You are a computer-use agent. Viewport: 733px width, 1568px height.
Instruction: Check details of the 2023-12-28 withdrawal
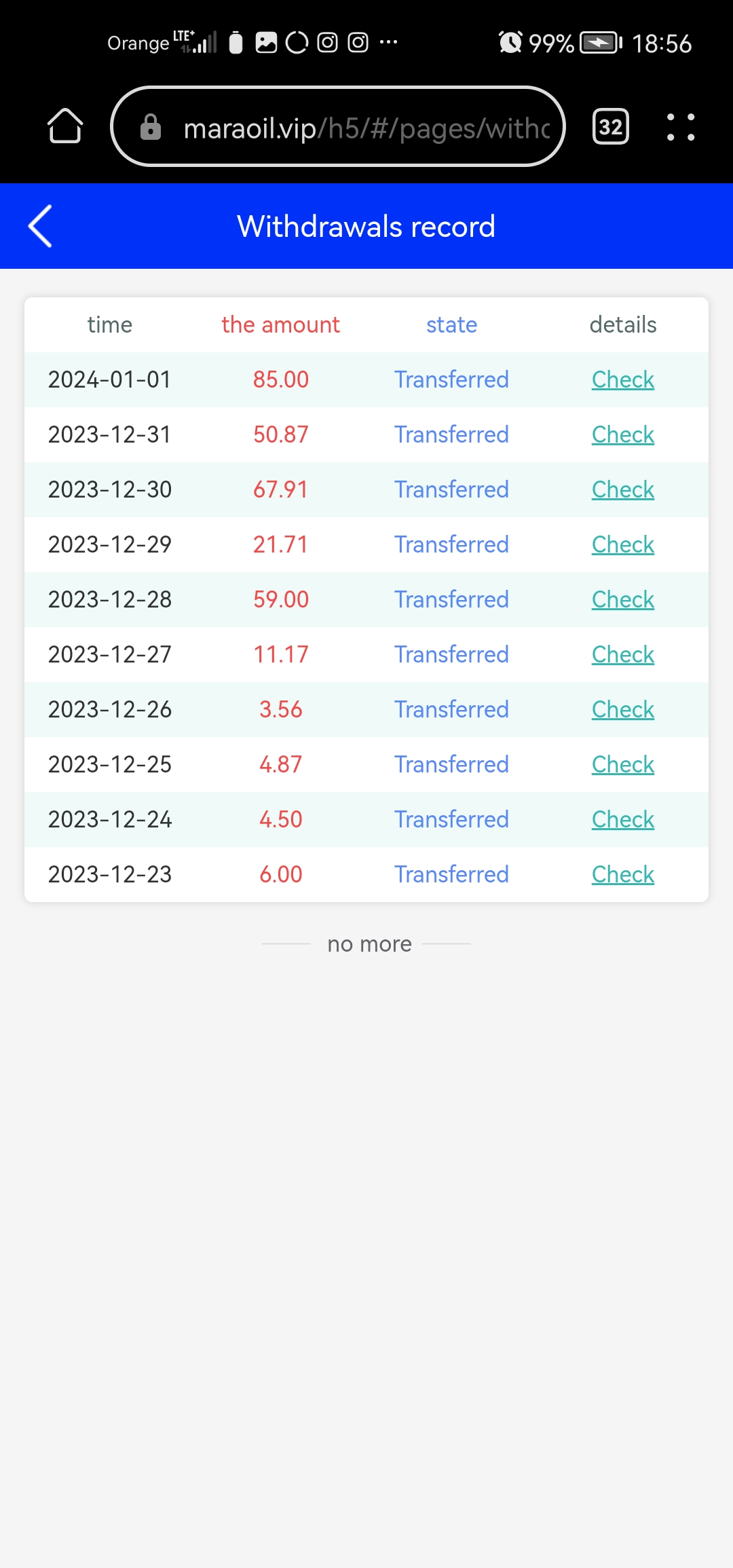[x=622, y=599]
